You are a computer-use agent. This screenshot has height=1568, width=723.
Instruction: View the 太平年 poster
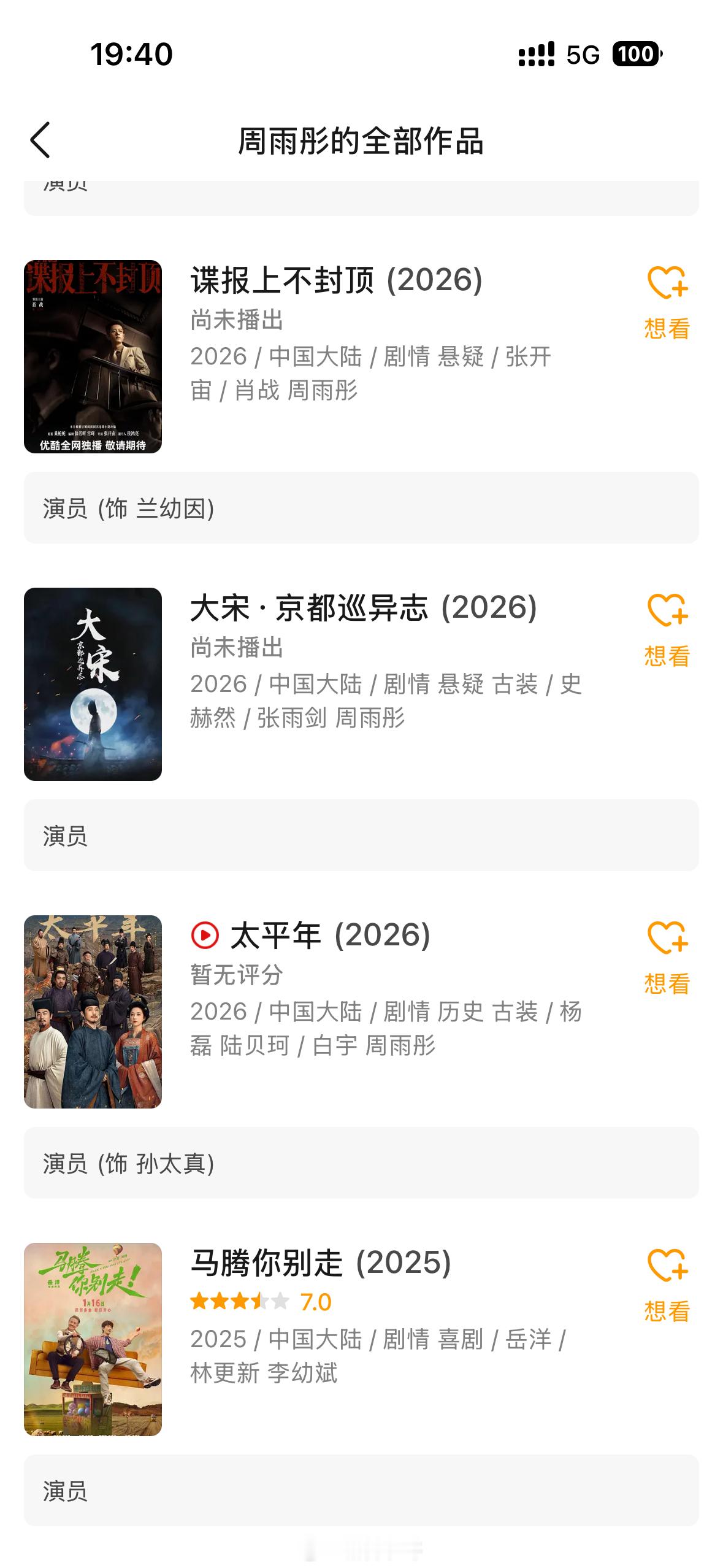coord(93,1012)
